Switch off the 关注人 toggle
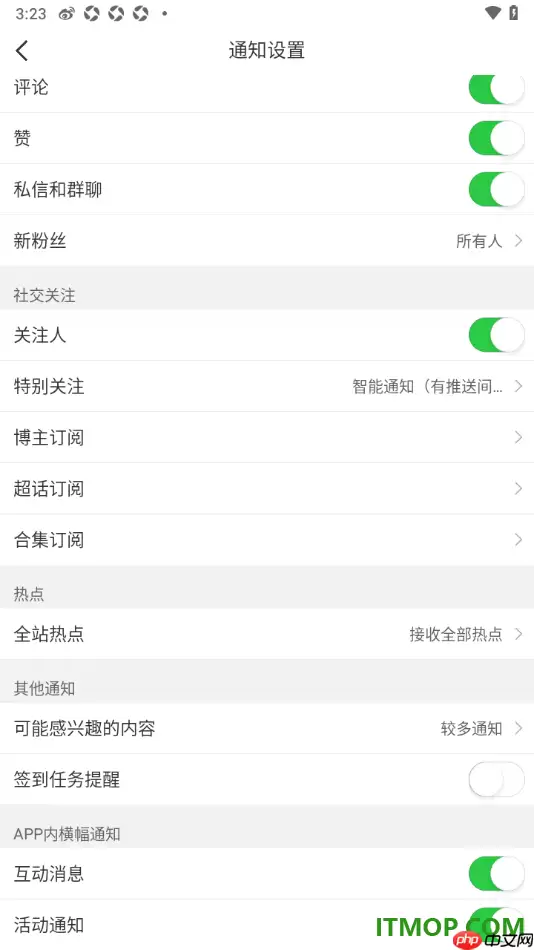534x950 pixels. [x=496, y=335]
